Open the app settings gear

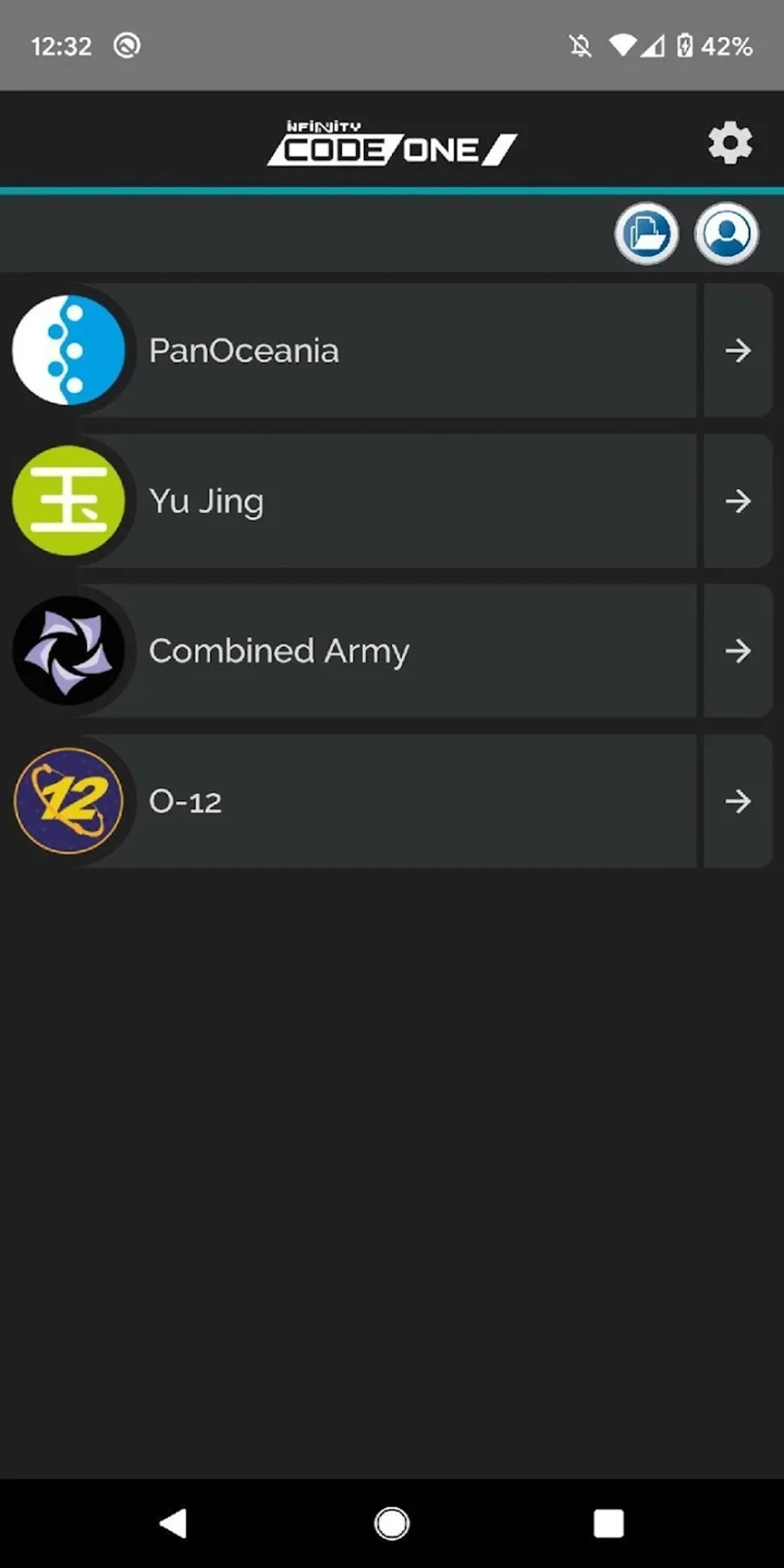tap(729, 143)
